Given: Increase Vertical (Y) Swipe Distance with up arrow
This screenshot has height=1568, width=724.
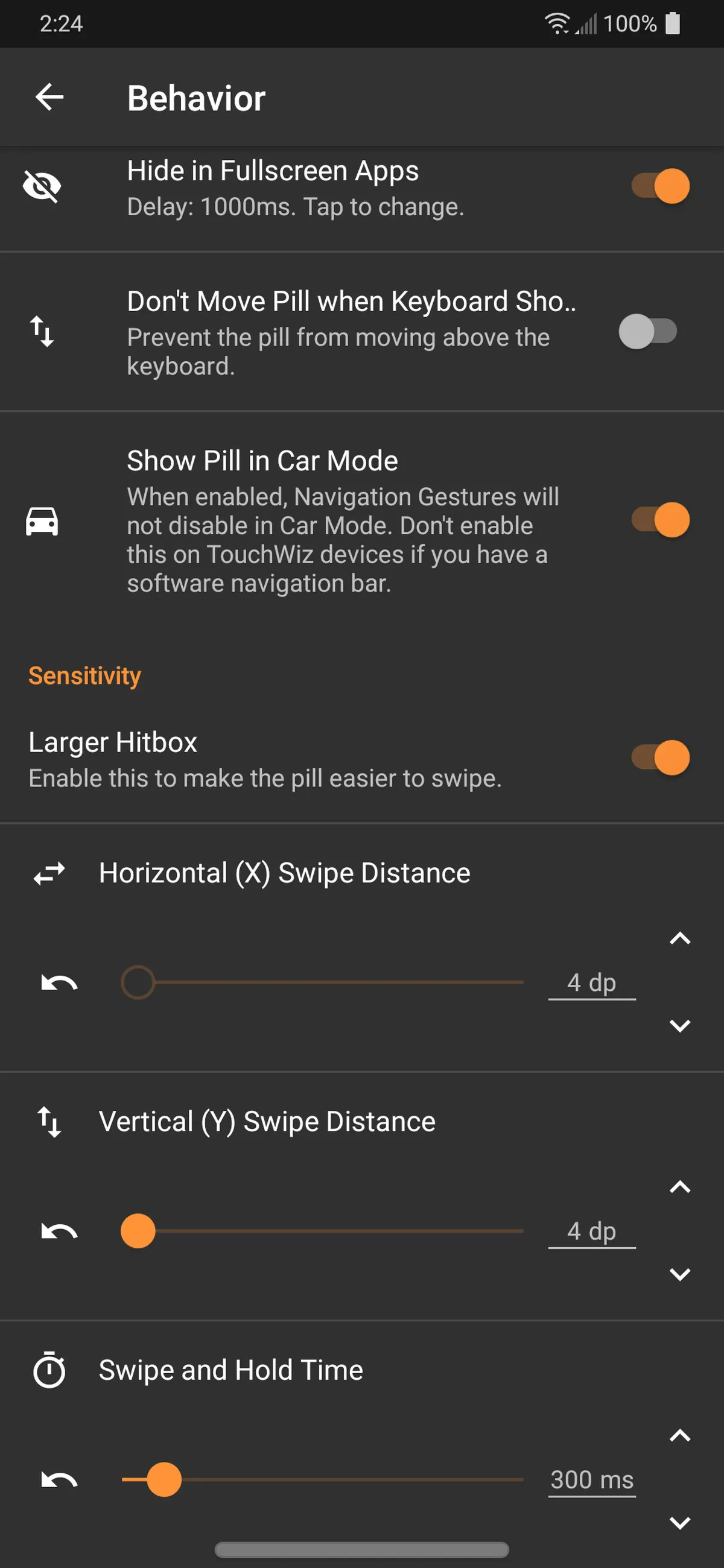Looking at the screenshot, I should point(679,1187).
